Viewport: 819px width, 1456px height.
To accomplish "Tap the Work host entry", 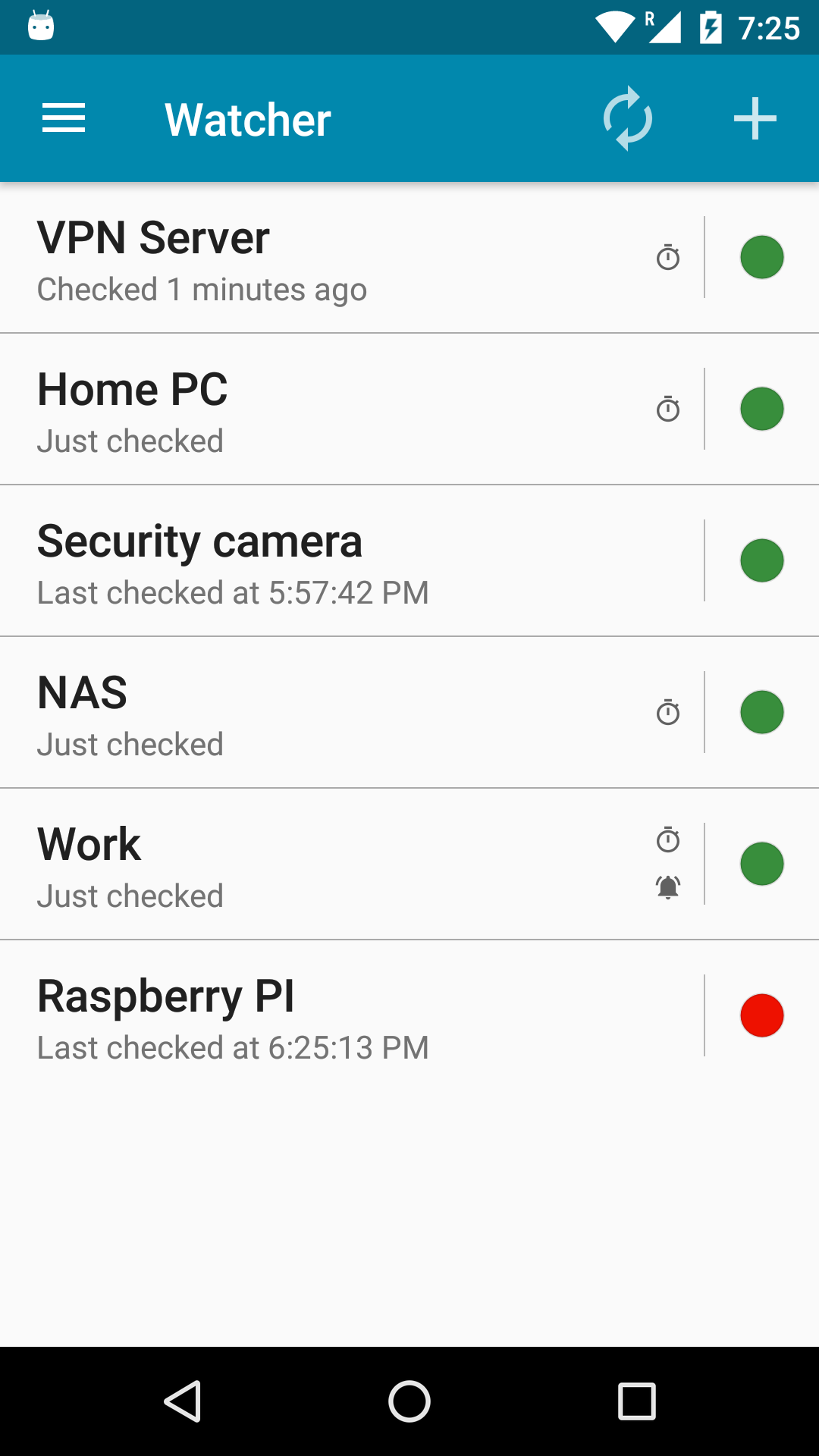I will pyautogui.click(x=303, y=864).
